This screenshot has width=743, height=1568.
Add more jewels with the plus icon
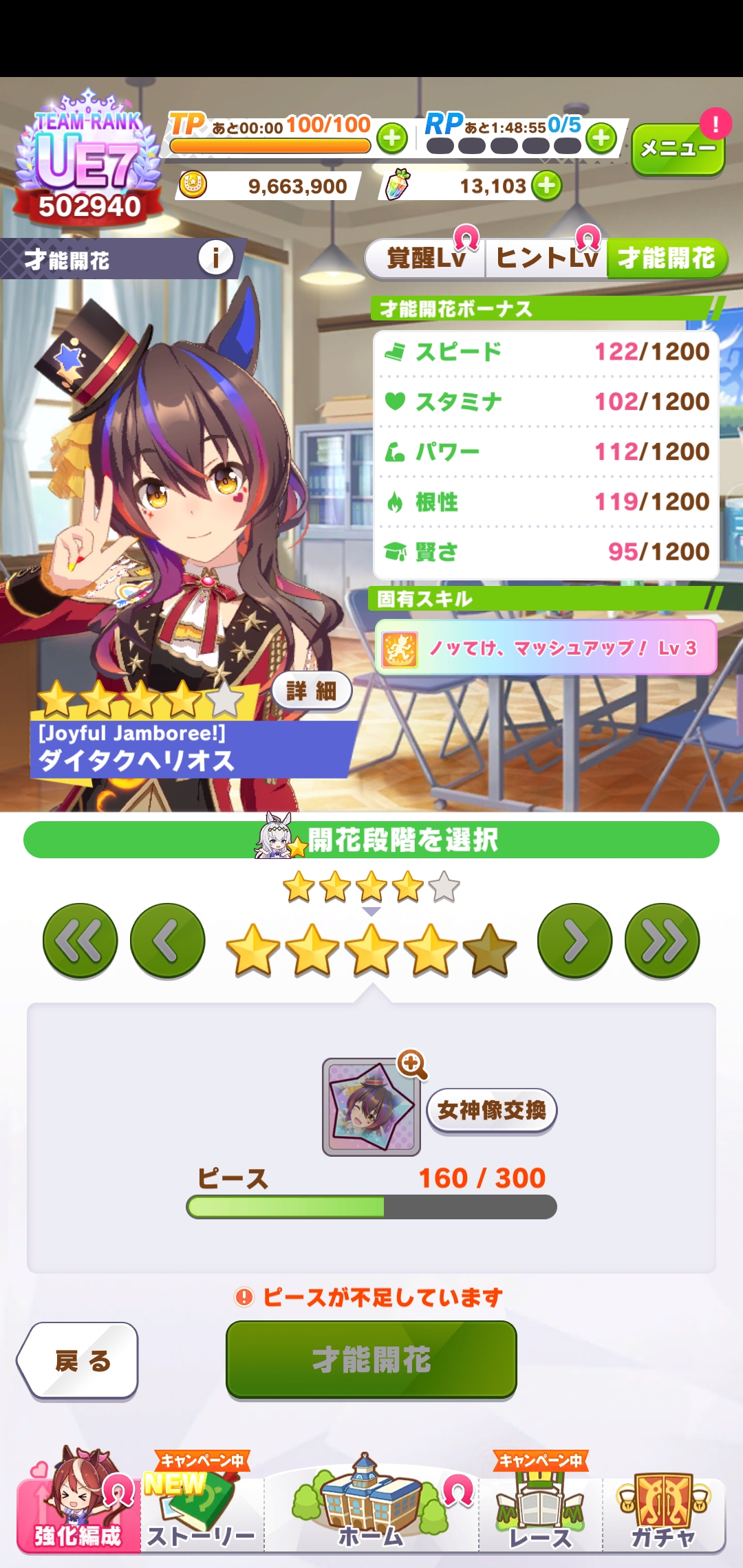point(548,186)
